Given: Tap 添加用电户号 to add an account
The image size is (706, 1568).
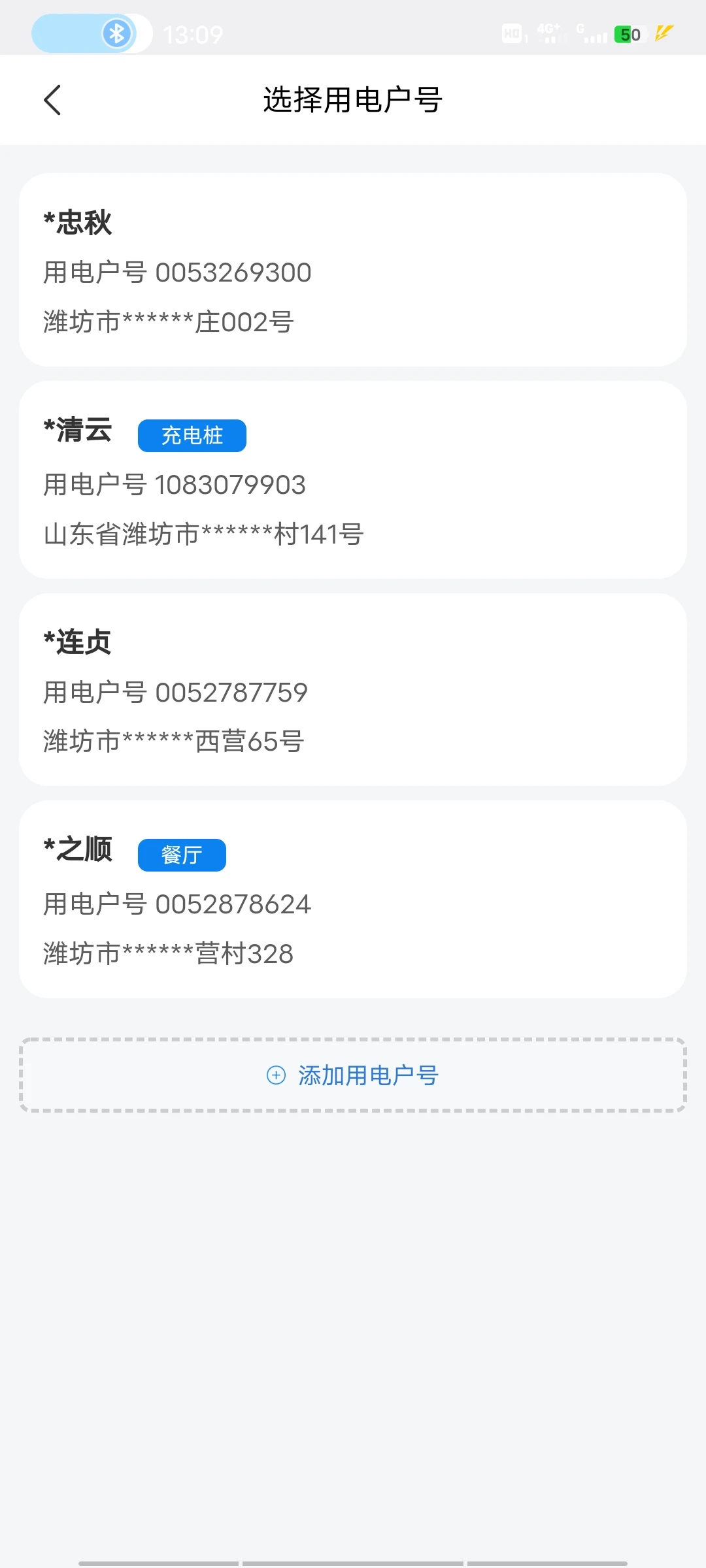Looking at the screenshot, I should tap(353, 1075).
